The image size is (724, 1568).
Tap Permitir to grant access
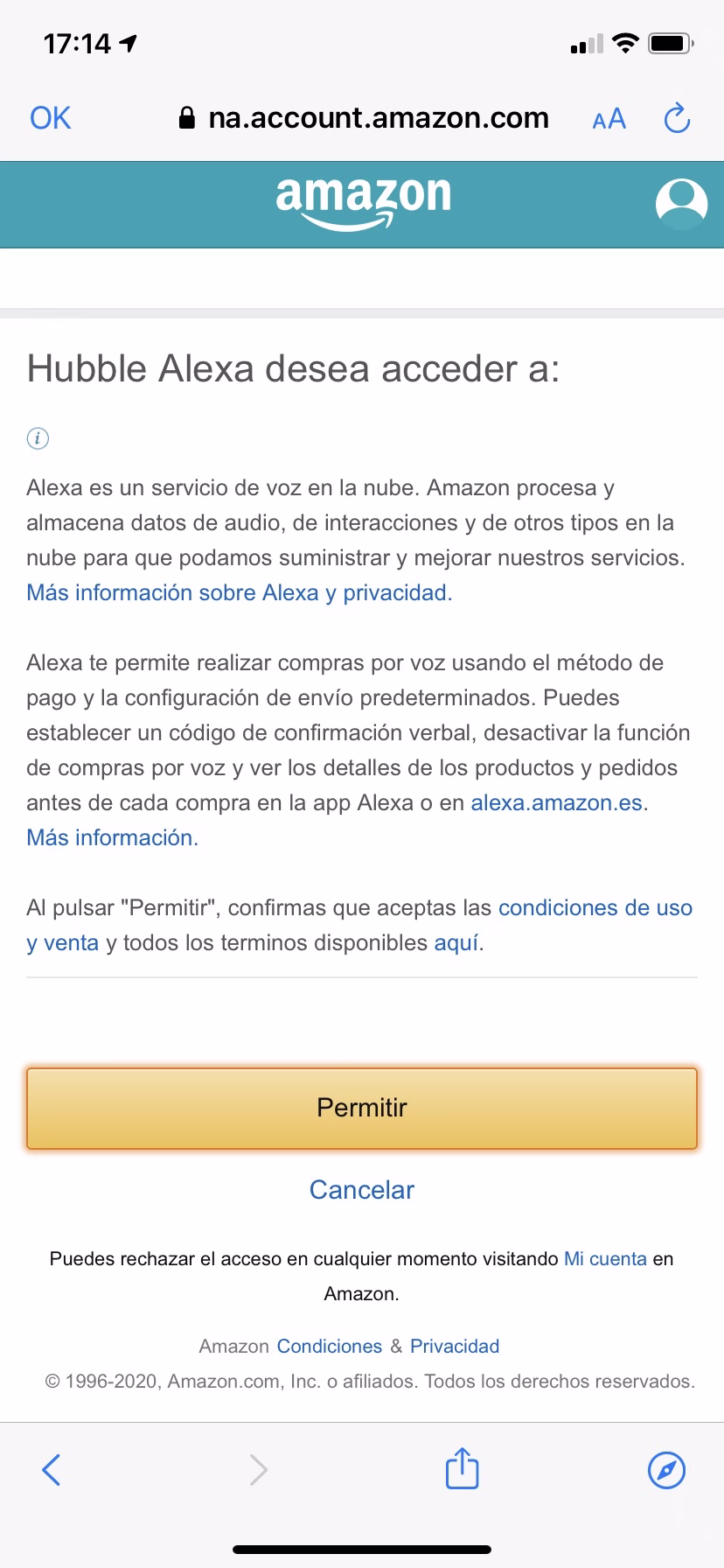point(362,1108)
